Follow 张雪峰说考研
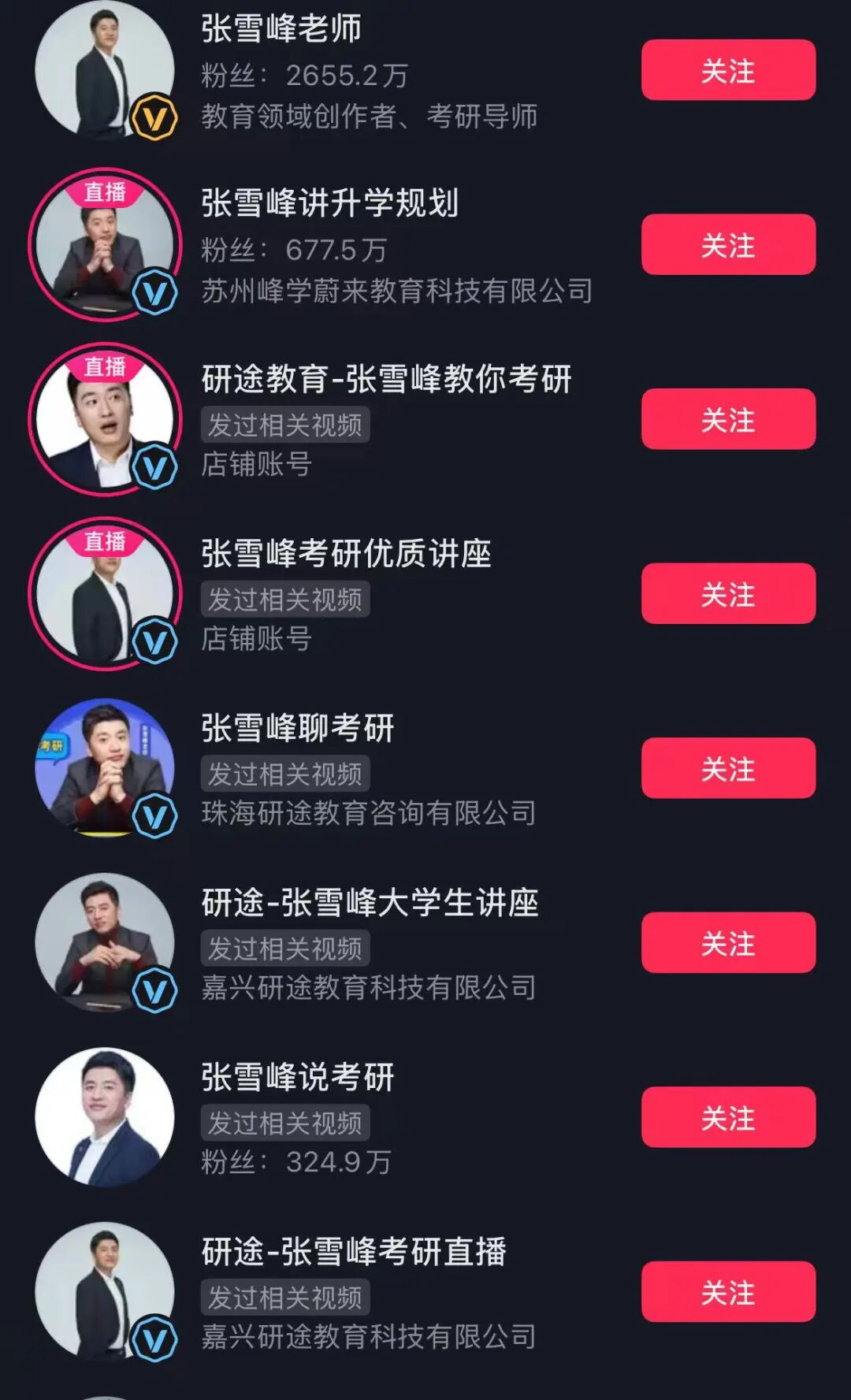The image size is (851, 1400). pos(728,1117)
